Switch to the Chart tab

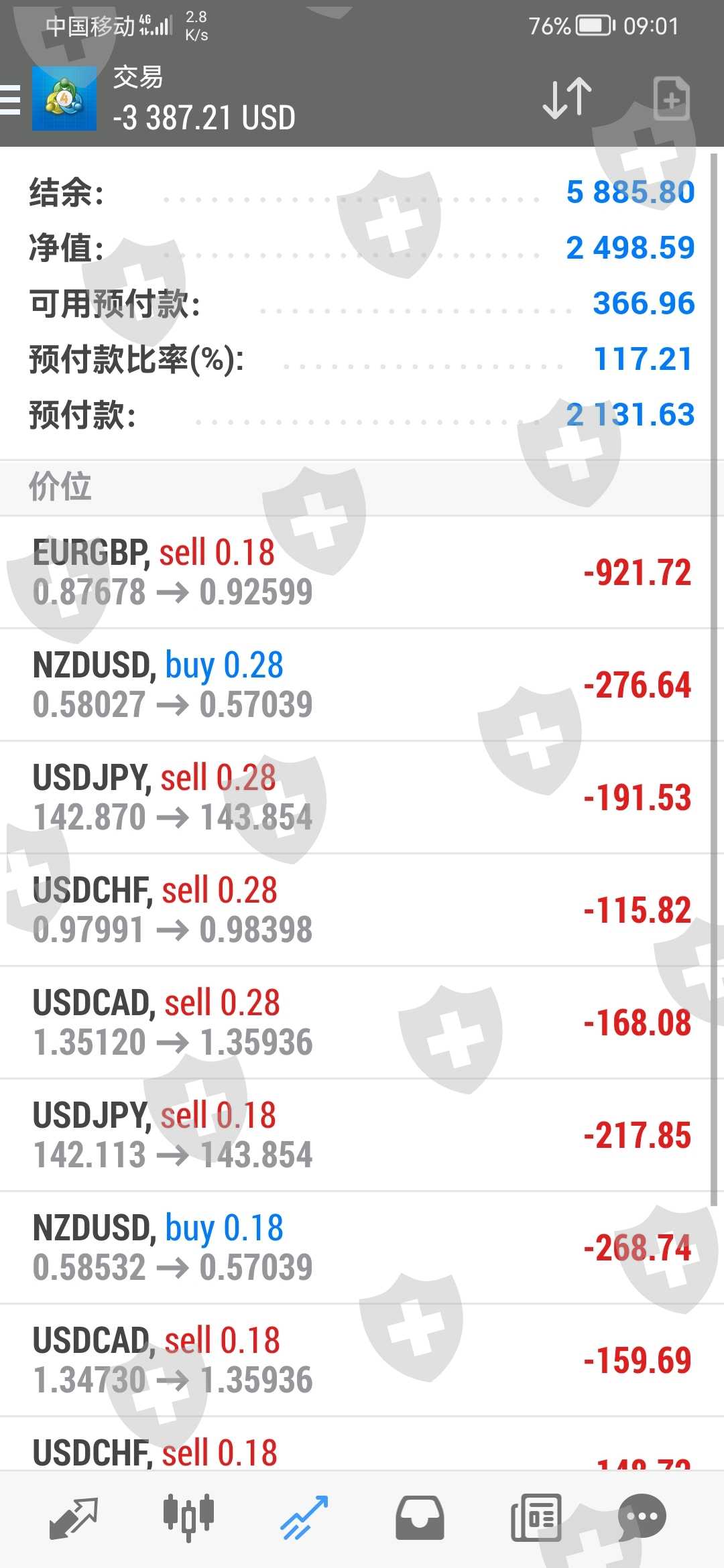coord(188,1517)
